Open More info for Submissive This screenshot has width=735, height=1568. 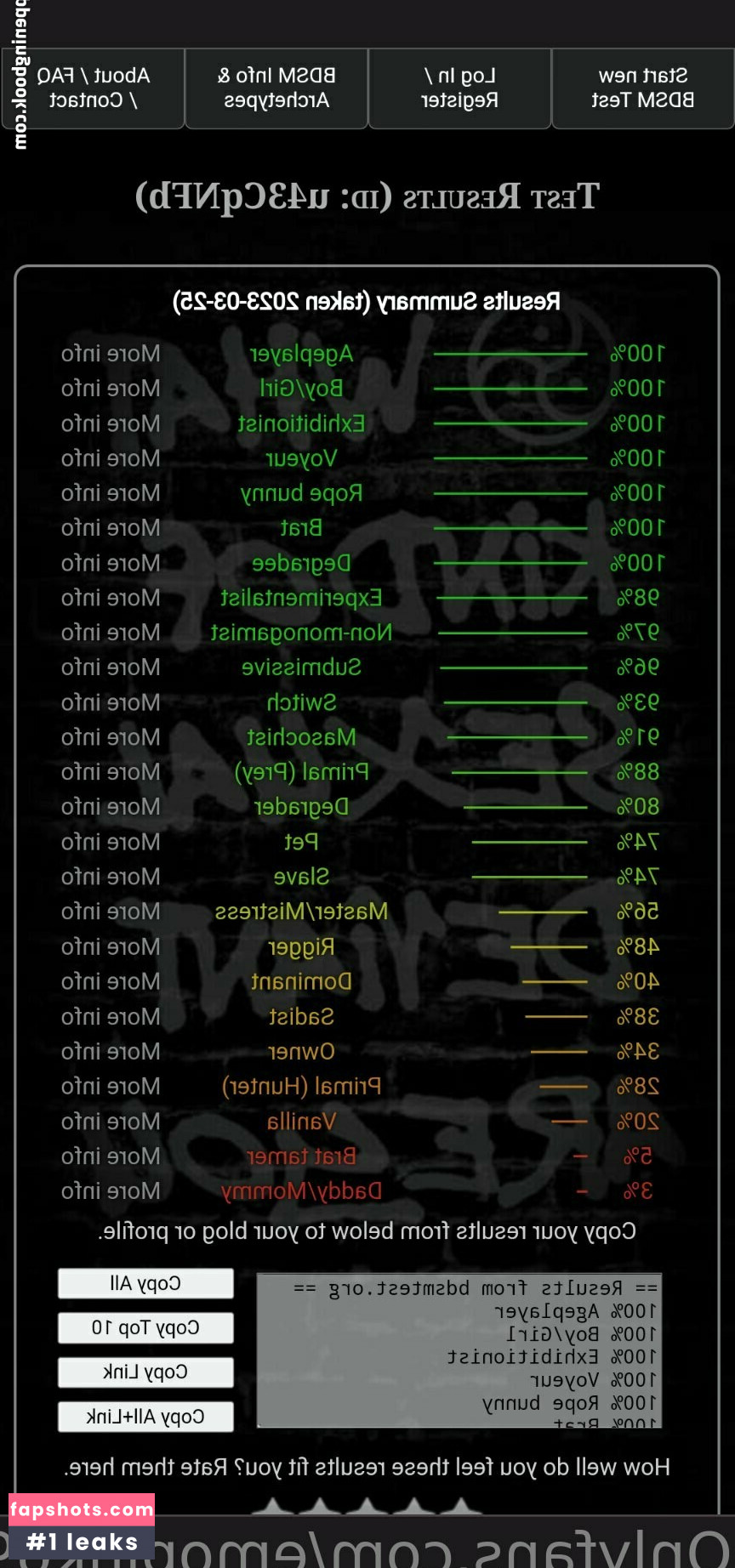[x=111, y=668]
